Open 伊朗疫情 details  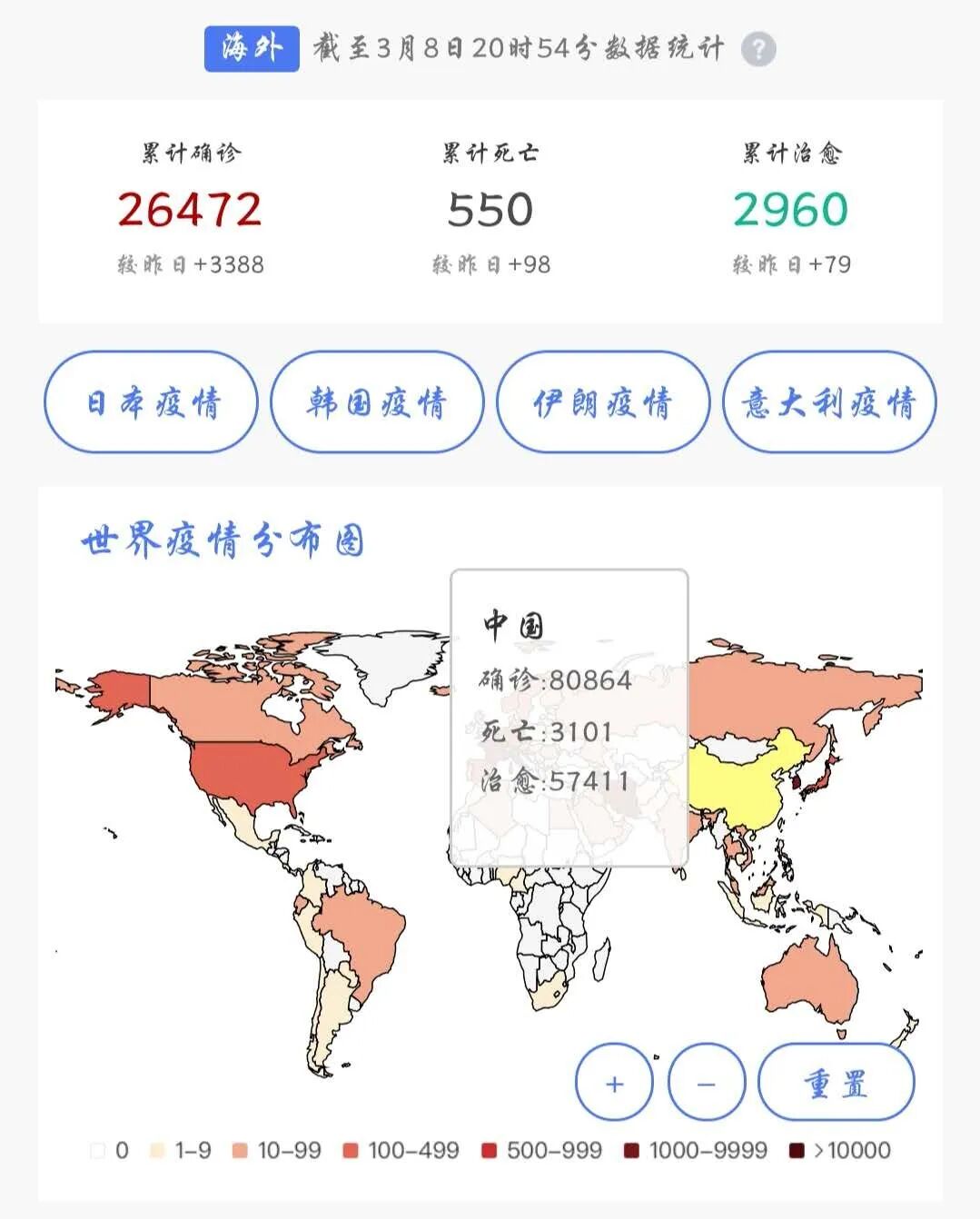[603, 401]
